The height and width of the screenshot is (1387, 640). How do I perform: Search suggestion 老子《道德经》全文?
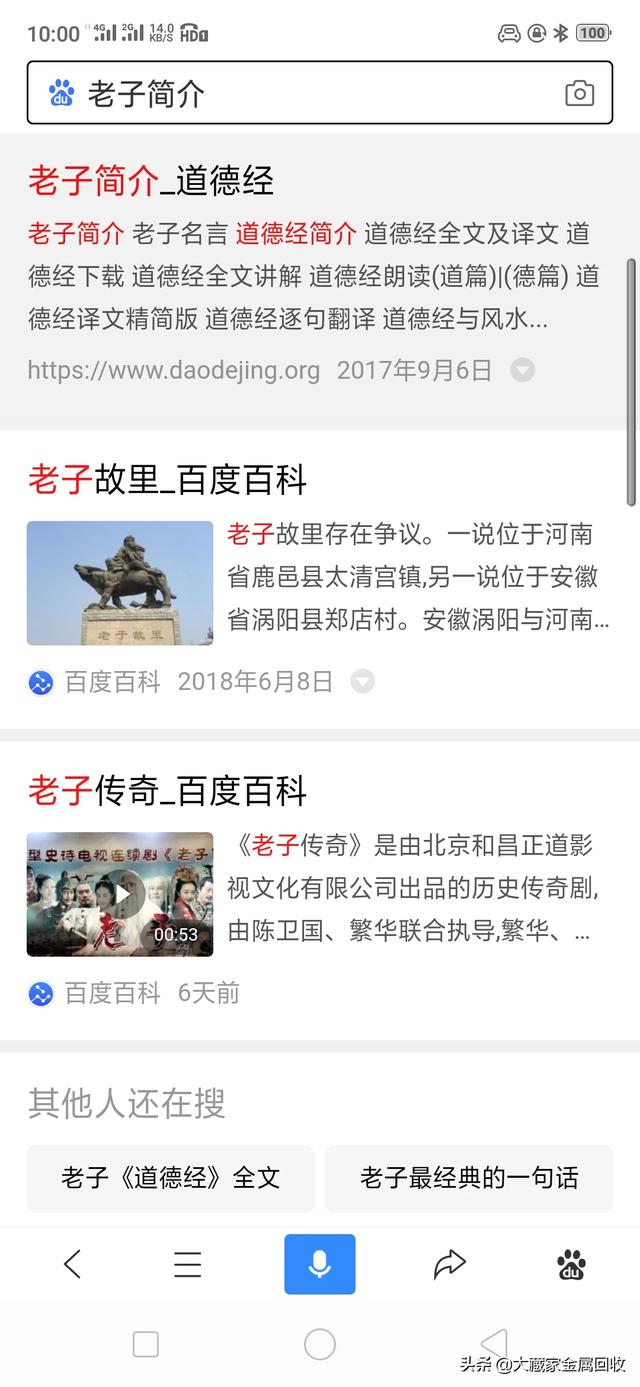coord(171,1178)
